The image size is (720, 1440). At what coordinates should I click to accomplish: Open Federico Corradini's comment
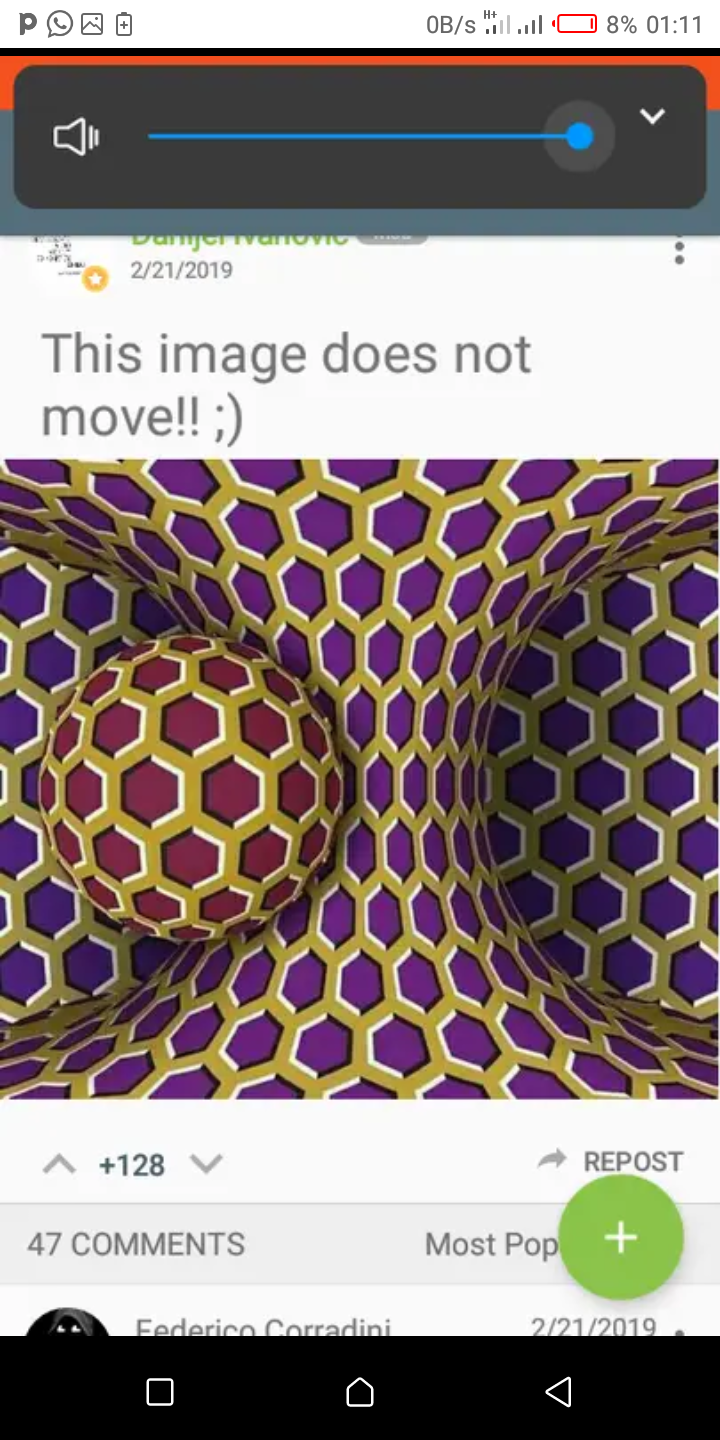tap(262, 1327)
